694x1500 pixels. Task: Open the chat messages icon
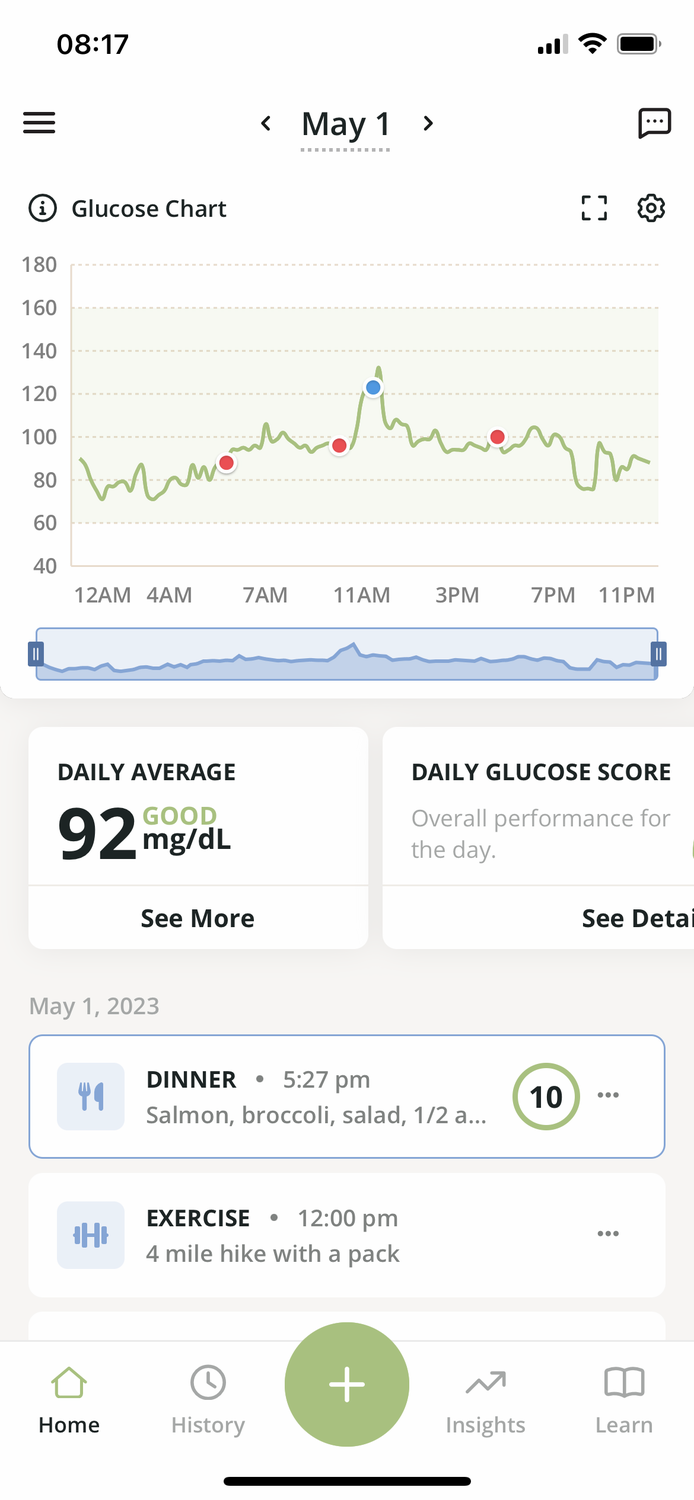tap(654, 123)
